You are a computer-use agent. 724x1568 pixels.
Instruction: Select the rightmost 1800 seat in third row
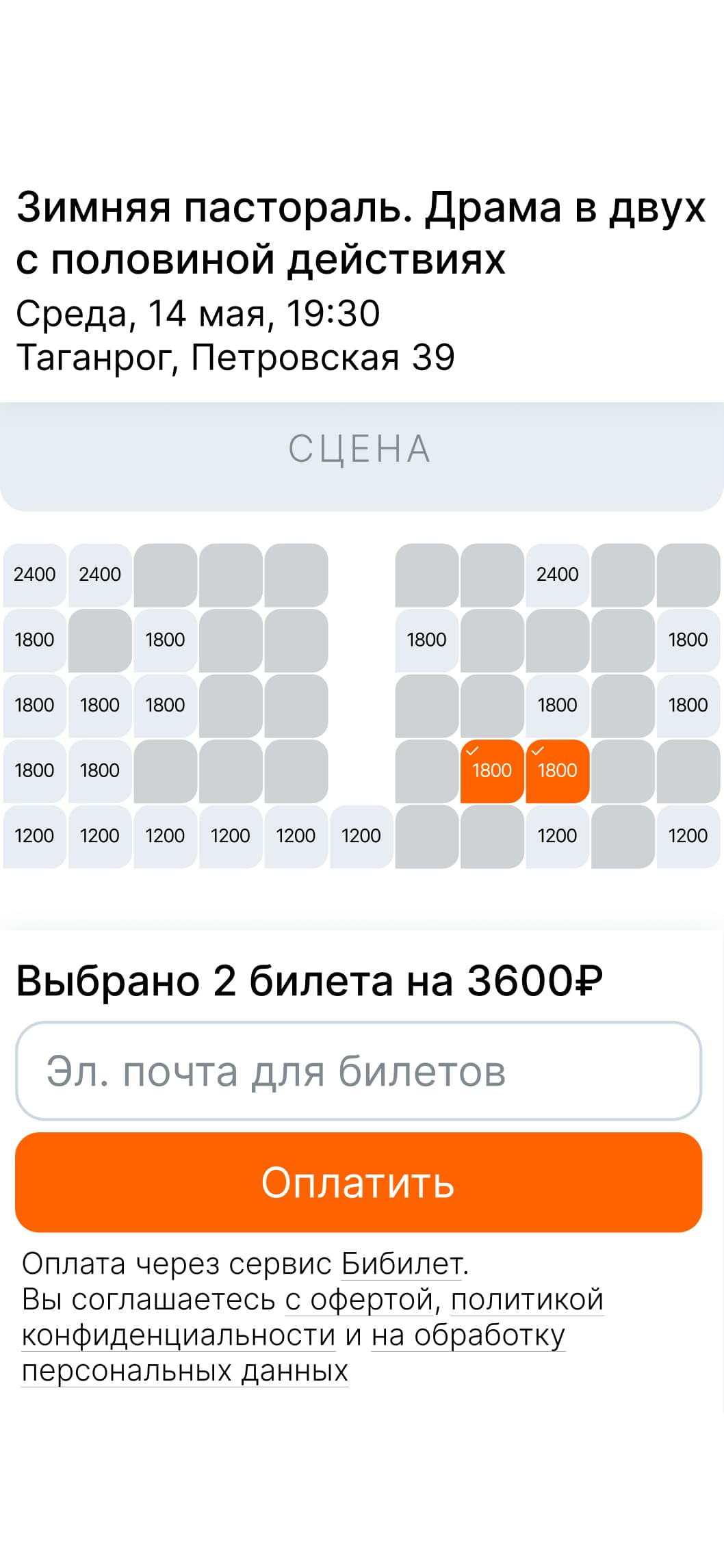(x=688, y=703)
